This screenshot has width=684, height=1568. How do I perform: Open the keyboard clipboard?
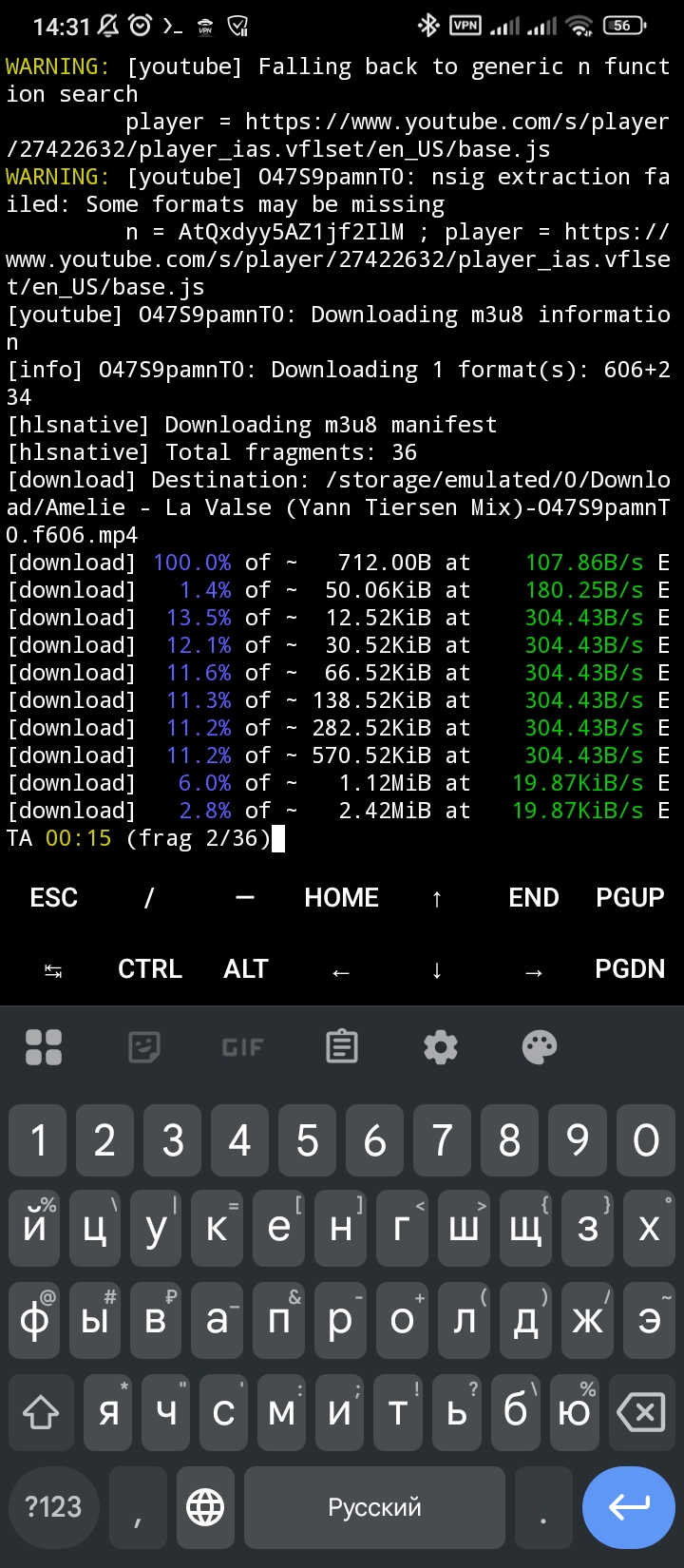pyautogui.click(x=342, y=1047)
